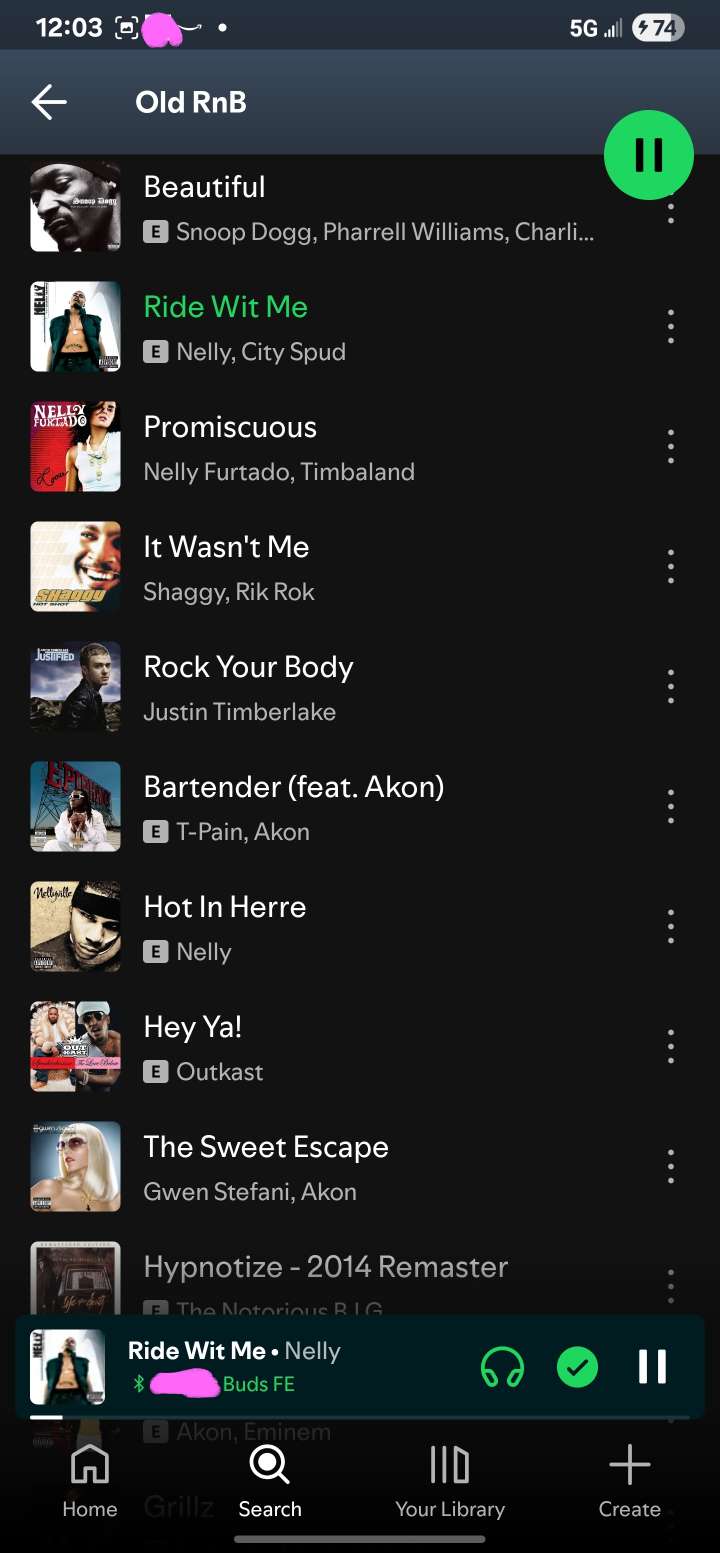Viewport: 720px width, 1553px height.
Task: Play It Wasn't Me by Shaggy
Action: 360,567
